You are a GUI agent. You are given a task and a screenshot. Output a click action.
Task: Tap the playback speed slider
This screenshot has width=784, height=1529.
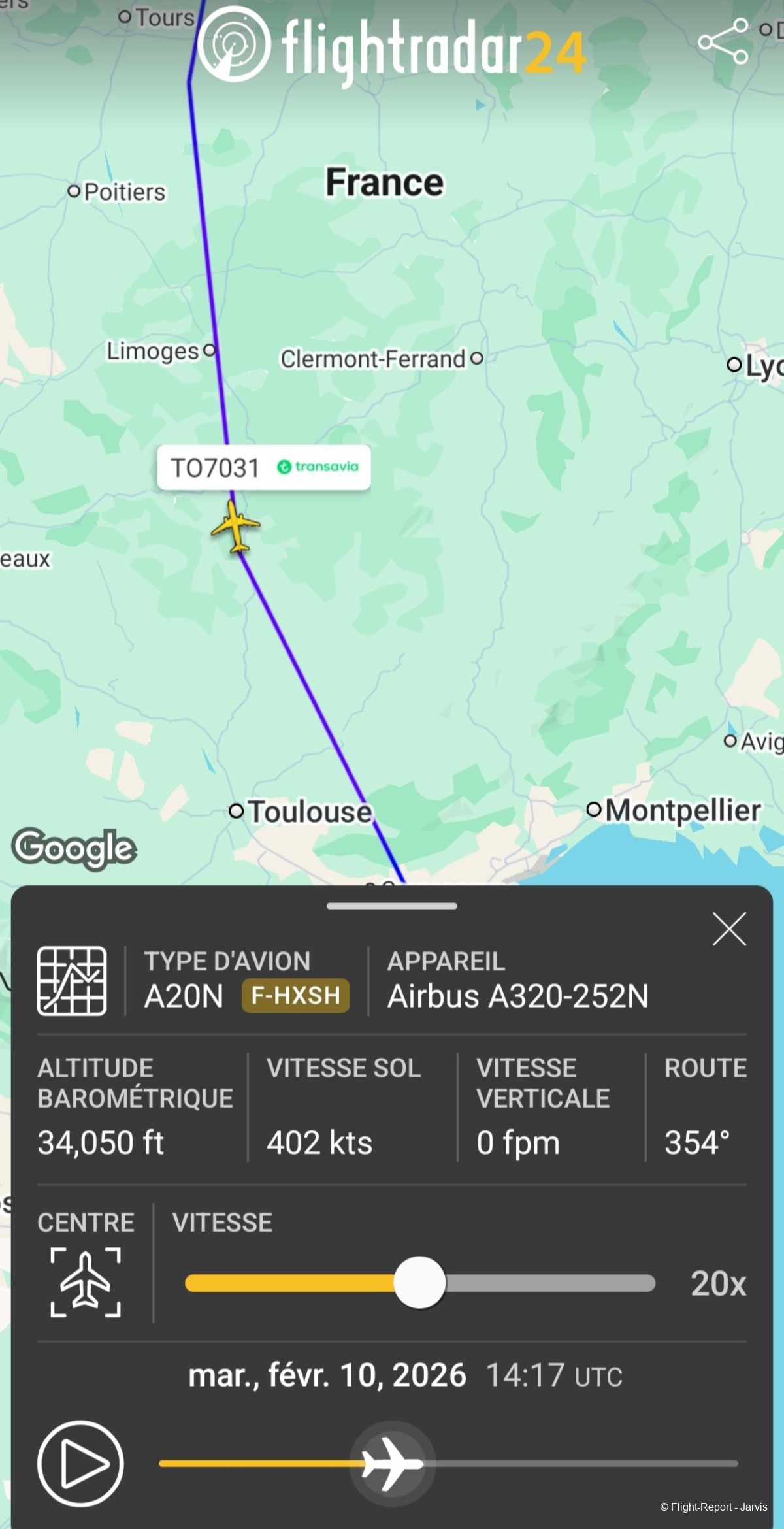(x=419, y=1283)
